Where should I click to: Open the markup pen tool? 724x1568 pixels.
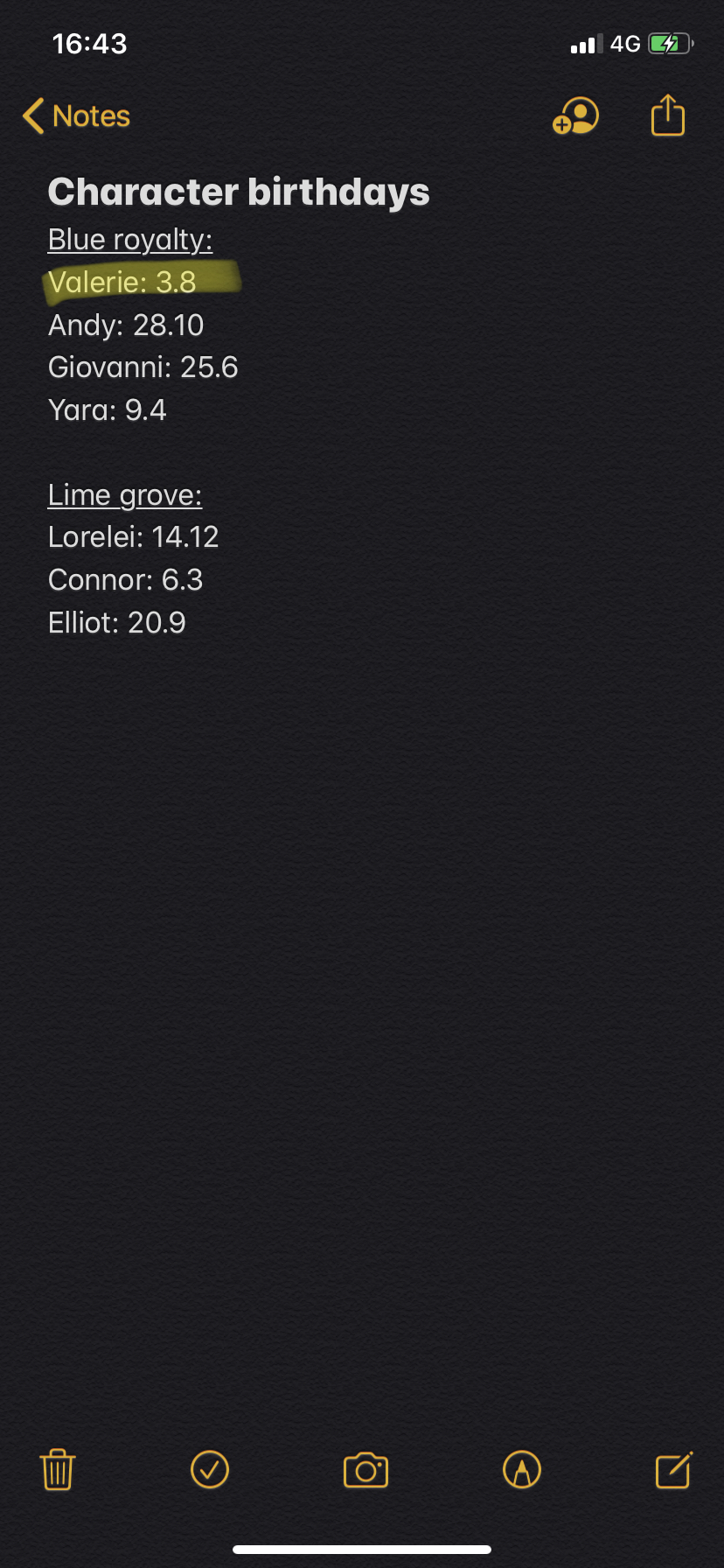click(522, 1469)
